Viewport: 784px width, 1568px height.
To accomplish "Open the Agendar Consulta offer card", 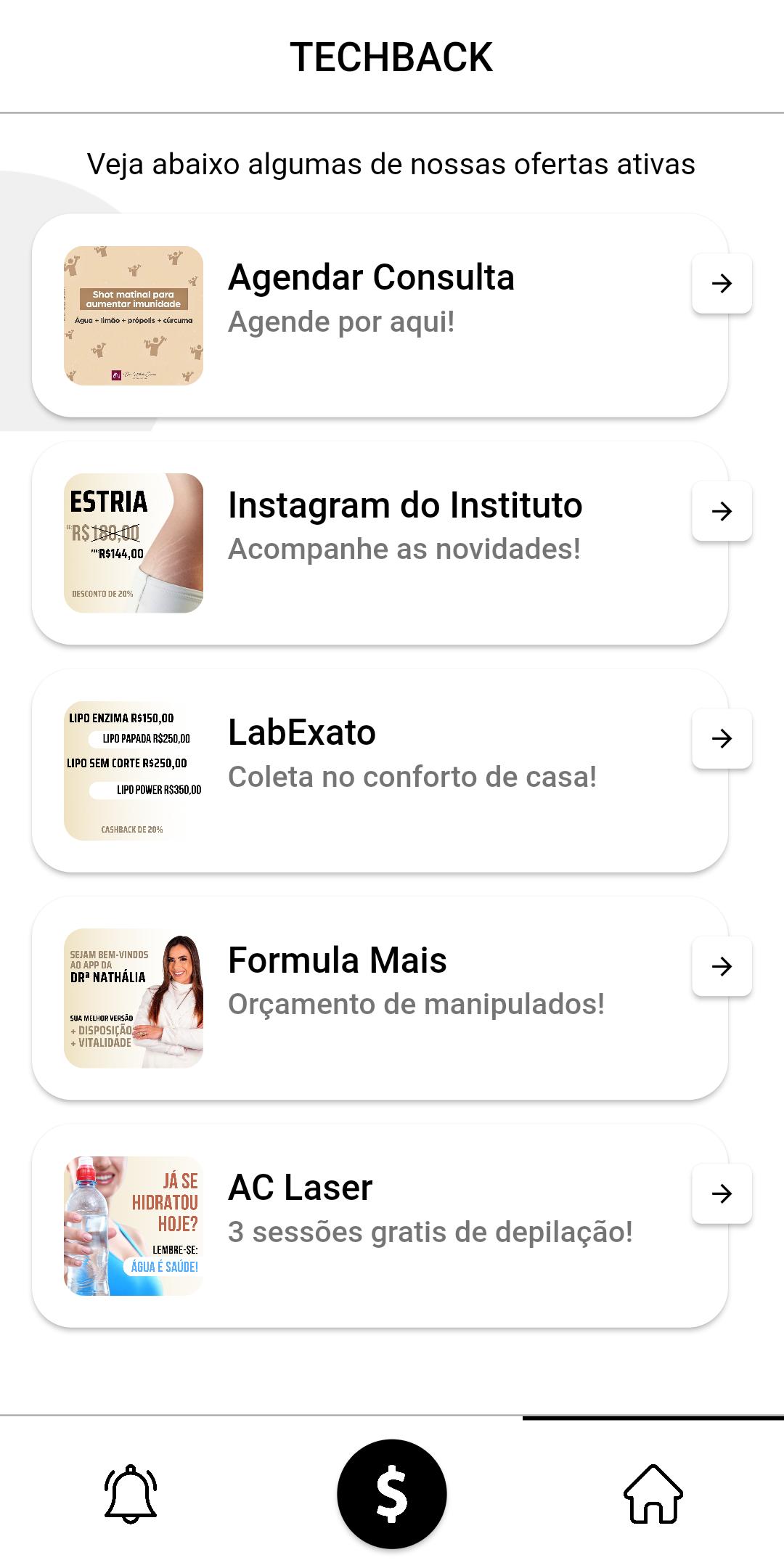I will [380, 315].
